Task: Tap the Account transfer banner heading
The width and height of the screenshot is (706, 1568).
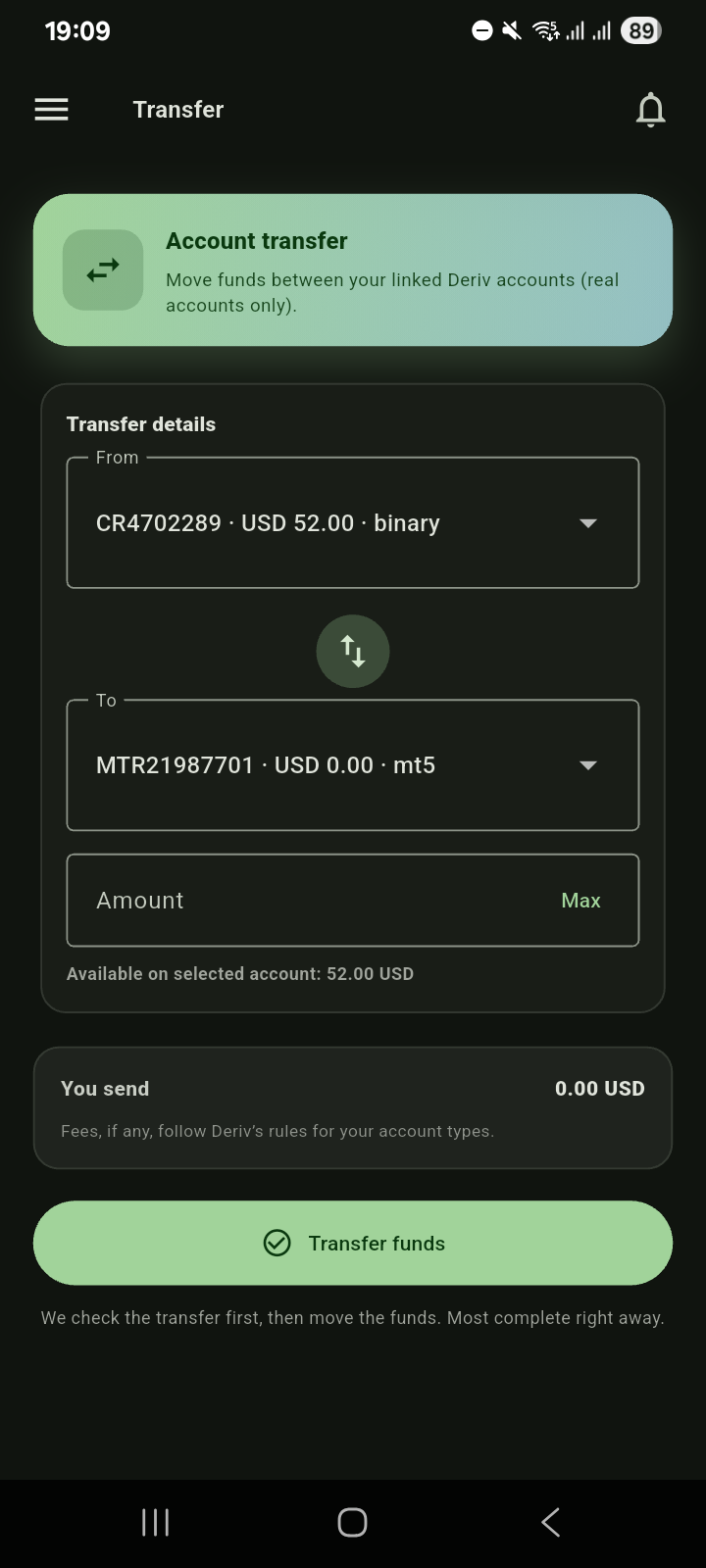Action: (257, 240)
